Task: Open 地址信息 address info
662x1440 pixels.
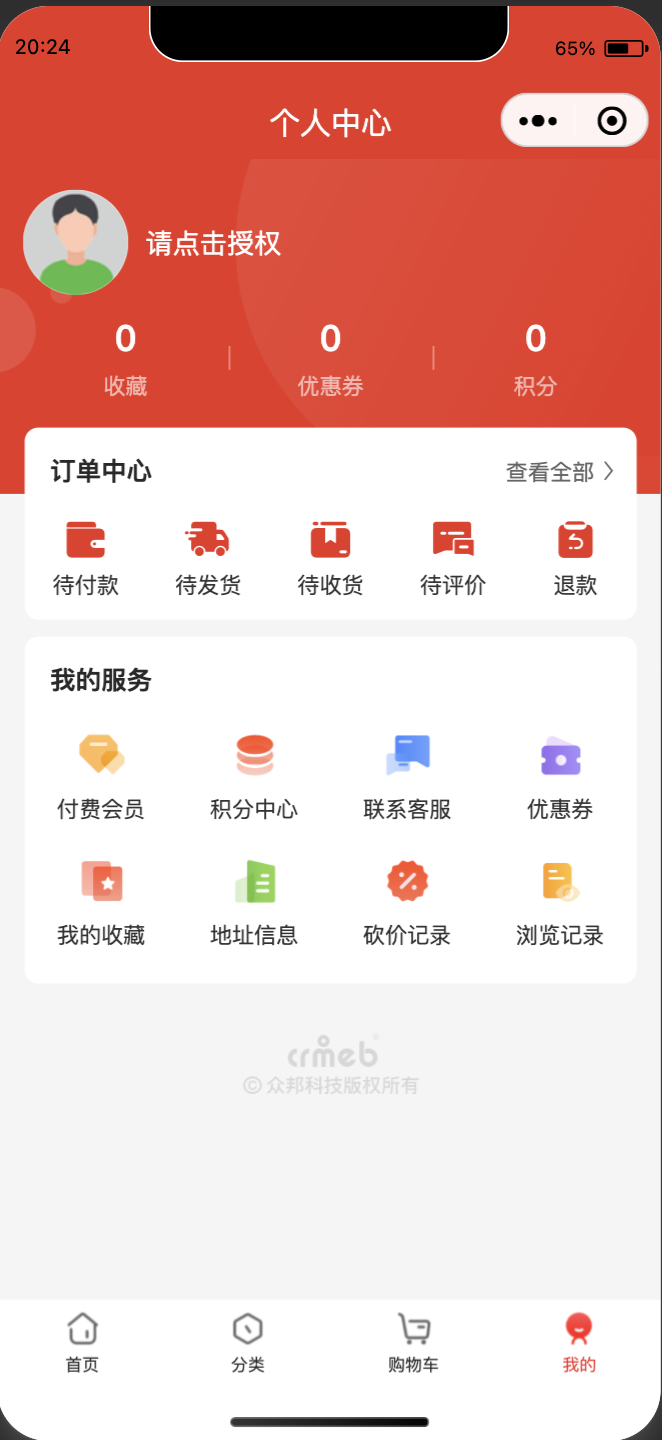Action: pos(254,903)
